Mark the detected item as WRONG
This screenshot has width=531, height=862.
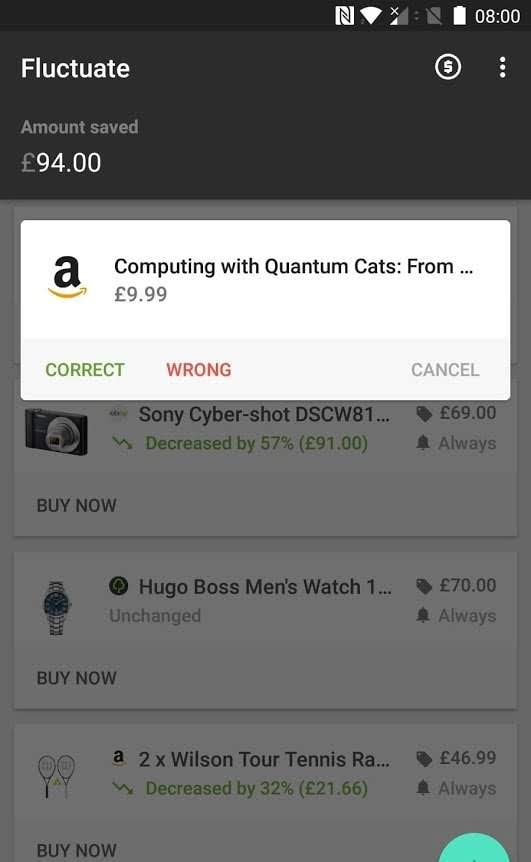click(x=199, y=370)
